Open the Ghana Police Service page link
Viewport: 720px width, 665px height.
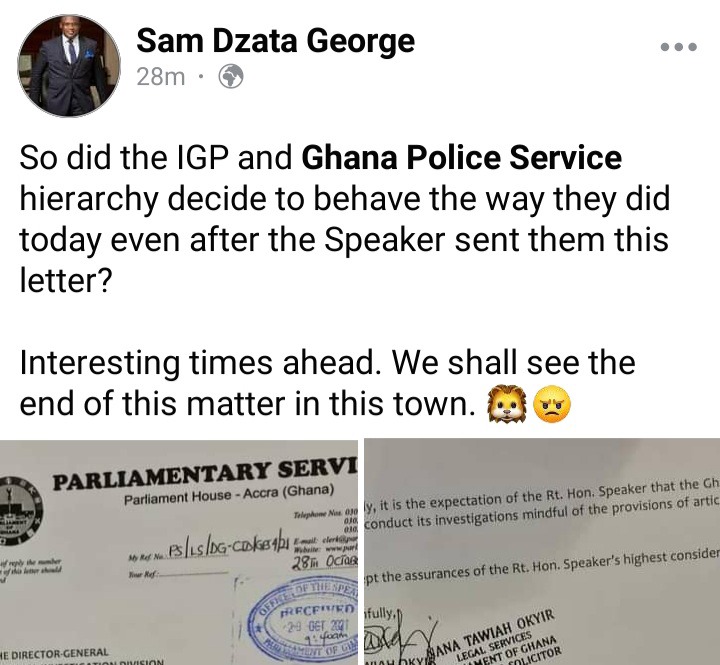[x=462, y=158]
